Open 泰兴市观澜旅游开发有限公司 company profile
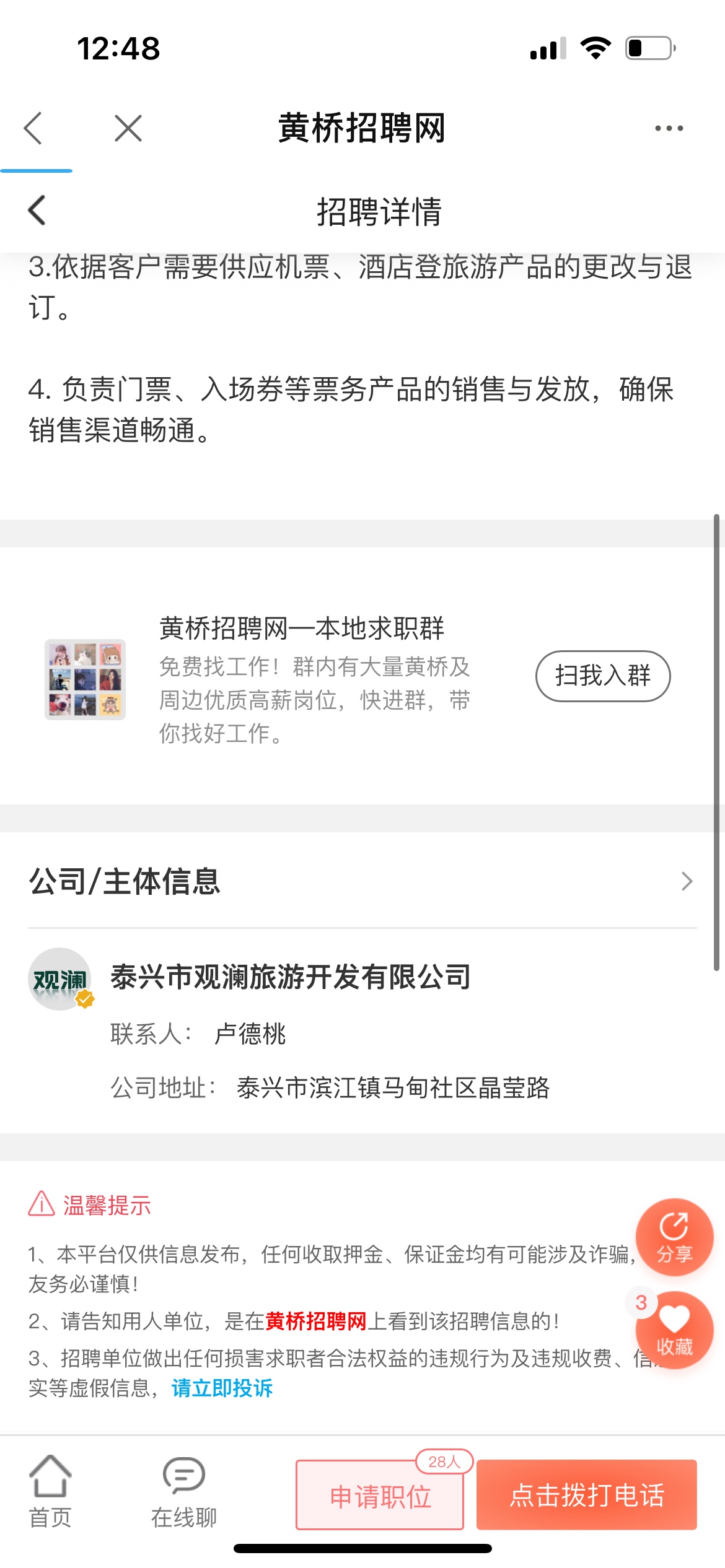Image resolution: width=725 pixels, height=1568 pixels. [x=290, y=978]
